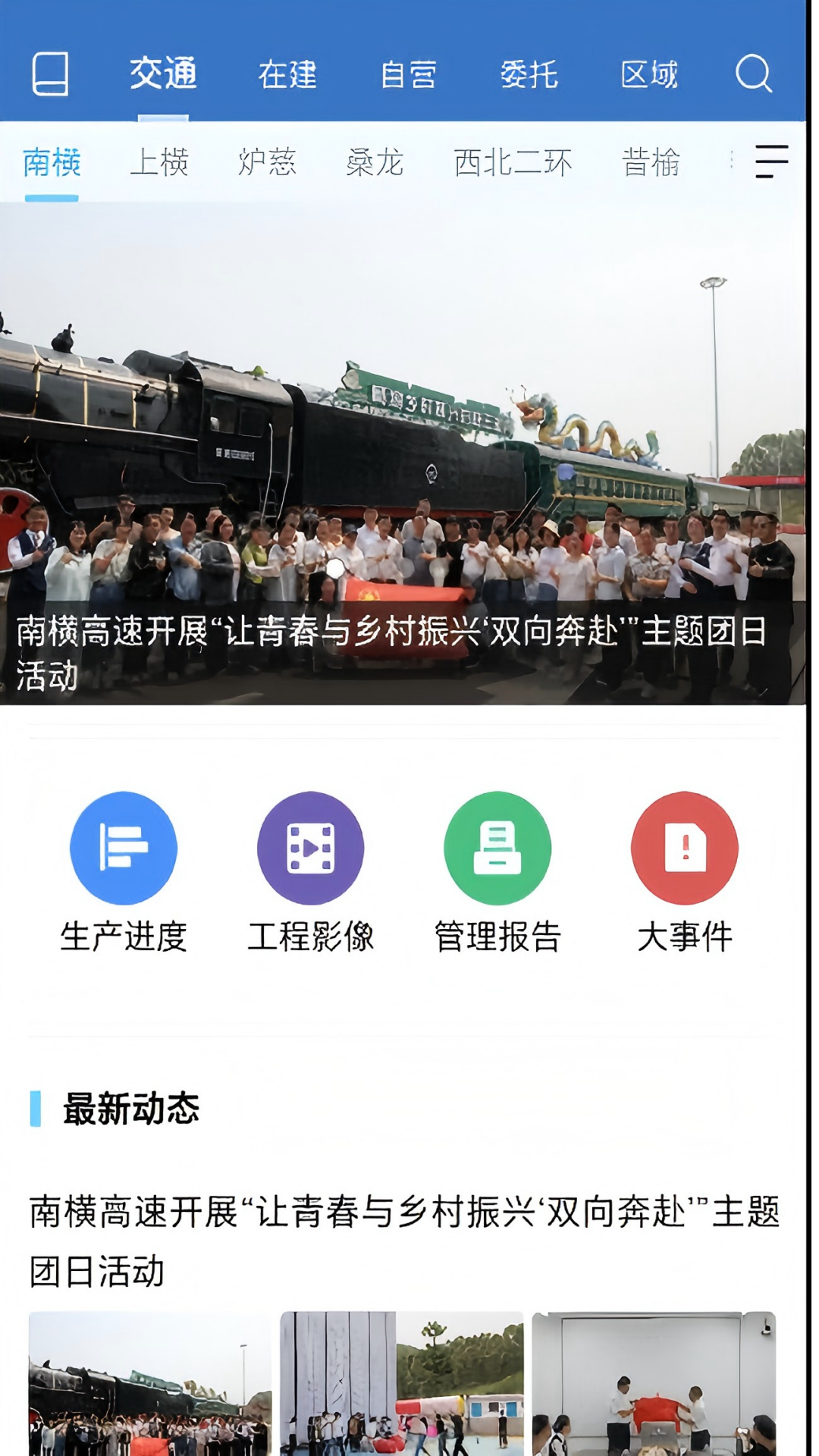Tap the 委托 slider indicator area
The height and width of the screenshot is (1456, 819).
531,74
